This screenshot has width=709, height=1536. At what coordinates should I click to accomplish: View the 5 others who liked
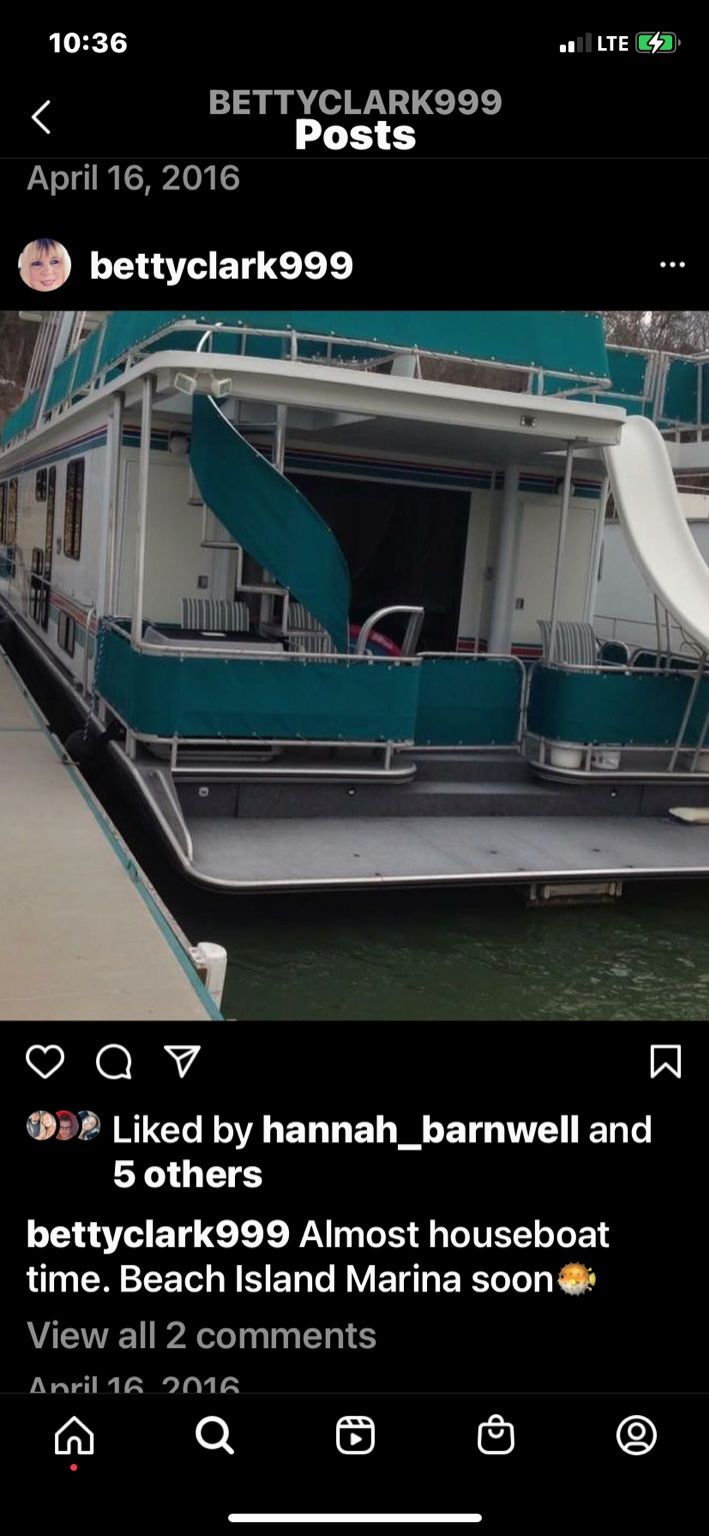click(187, 1174)
